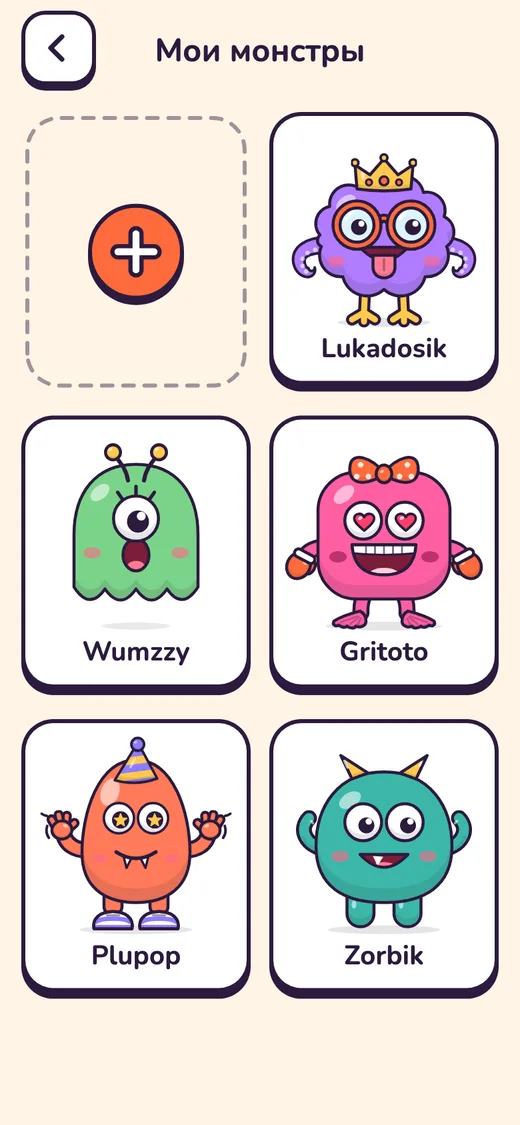Open the Zorbik monster card

point(384,859)
